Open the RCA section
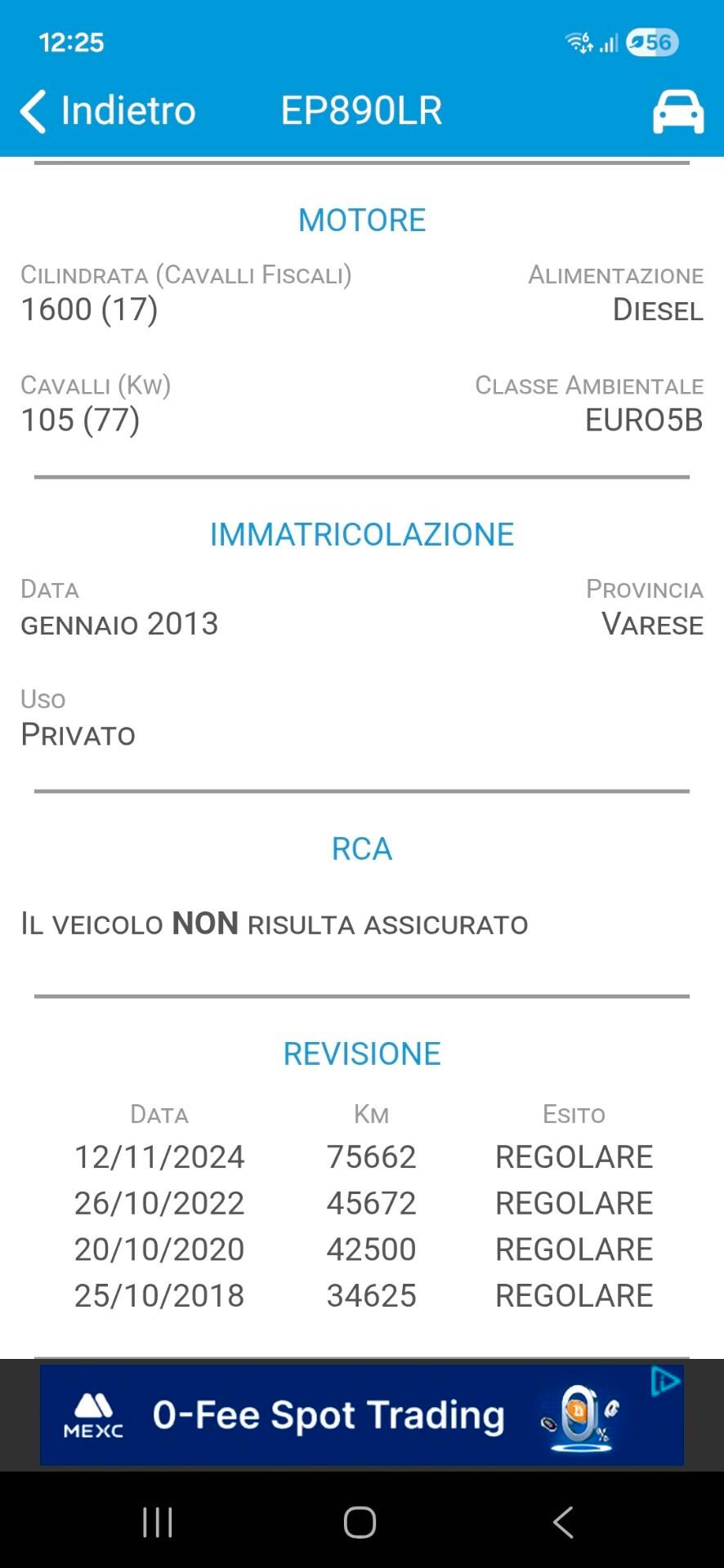The height and width of the screenshot is (1568, 724). (362, 849)
